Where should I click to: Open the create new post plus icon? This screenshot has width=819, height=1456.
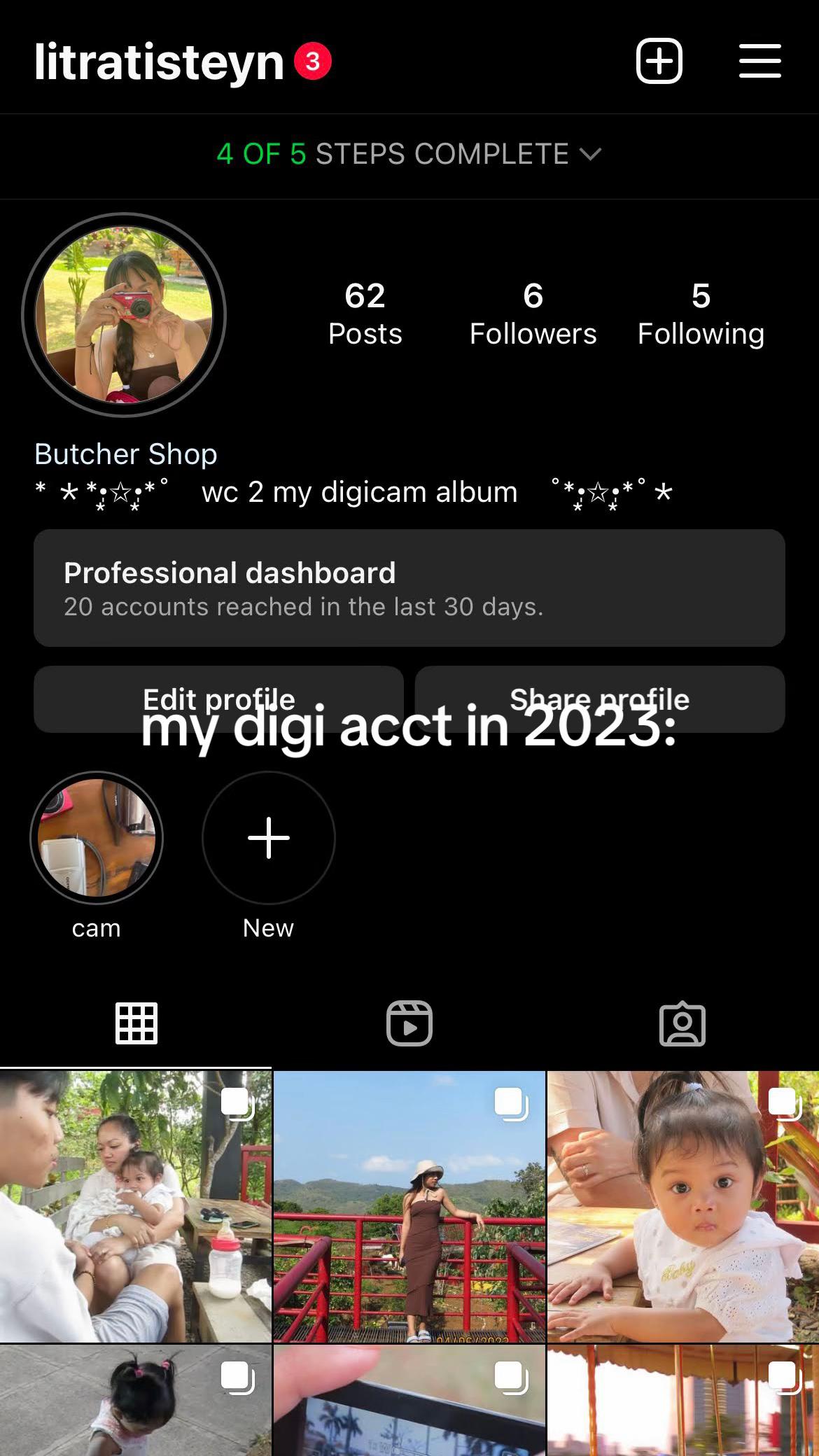659,61
